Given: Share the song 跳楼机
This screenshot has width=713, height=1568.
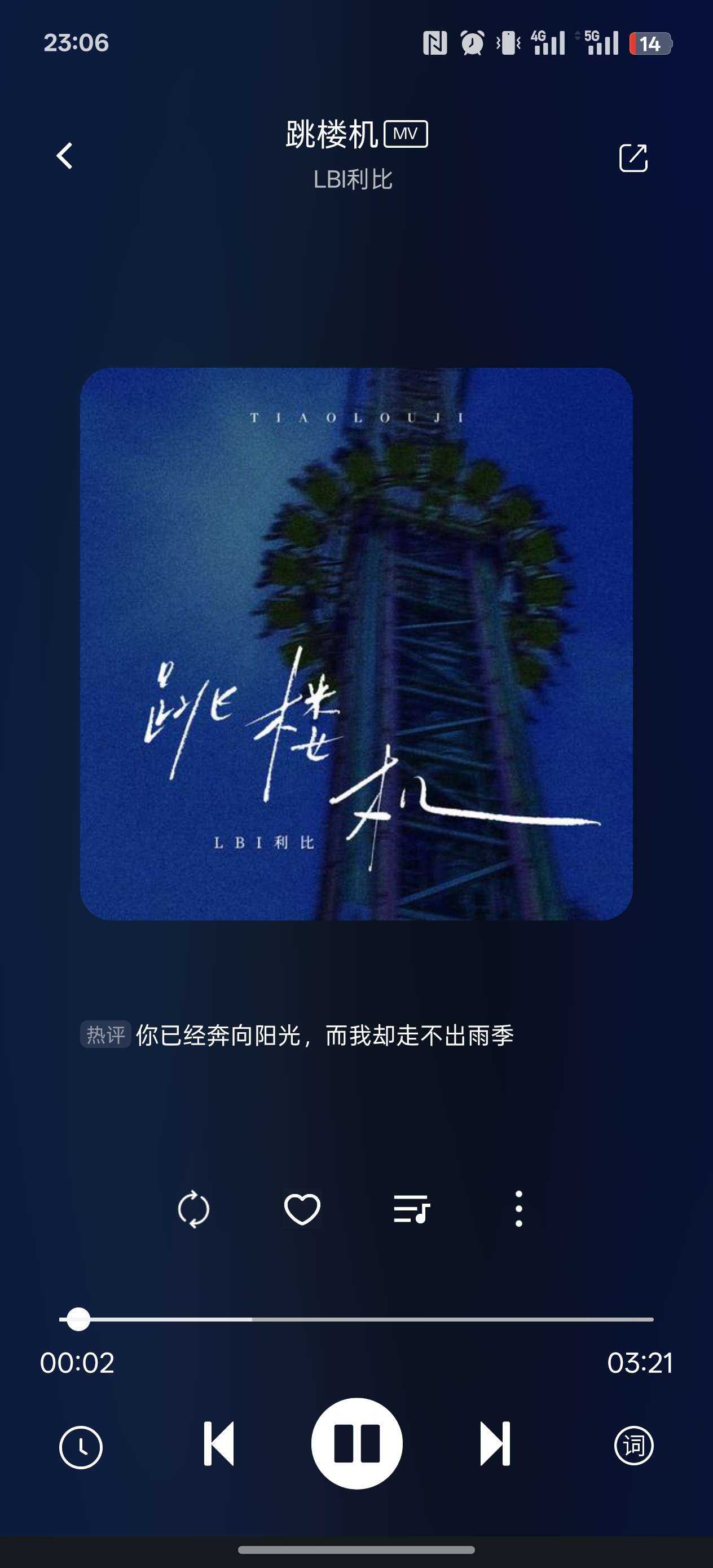Looking at the screenshot, I should (633, 158).
